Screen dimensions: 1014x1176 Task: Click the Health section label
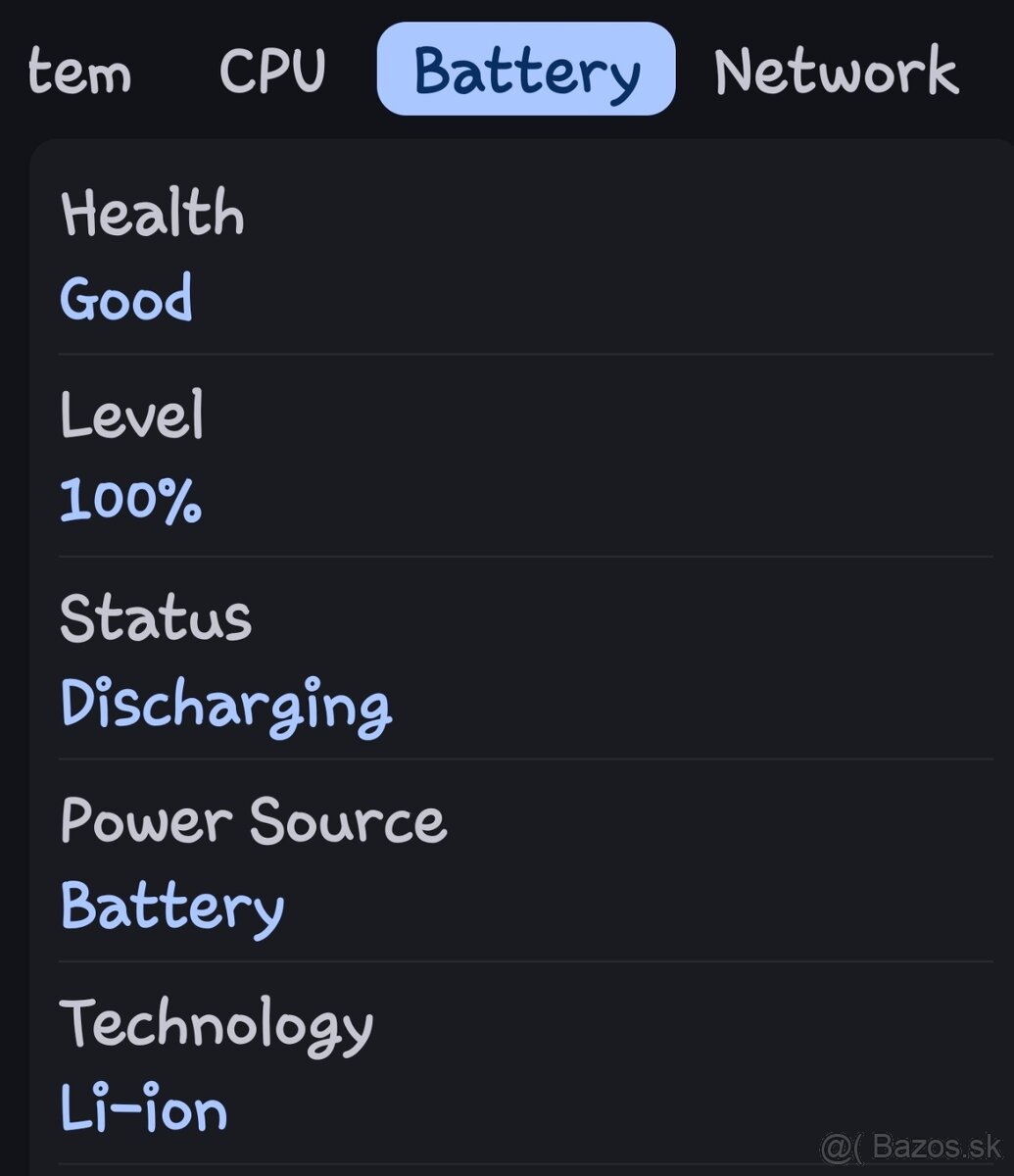click(x=152, y=214)
